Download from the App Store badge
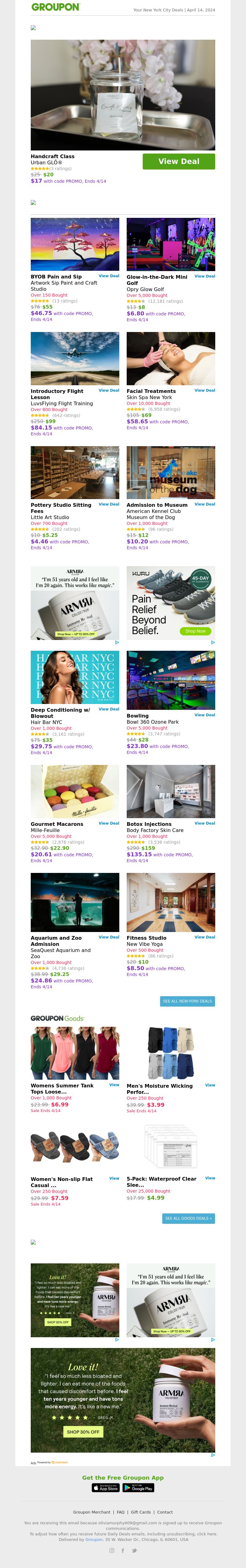246x1568 pixels. point(105,1488)
